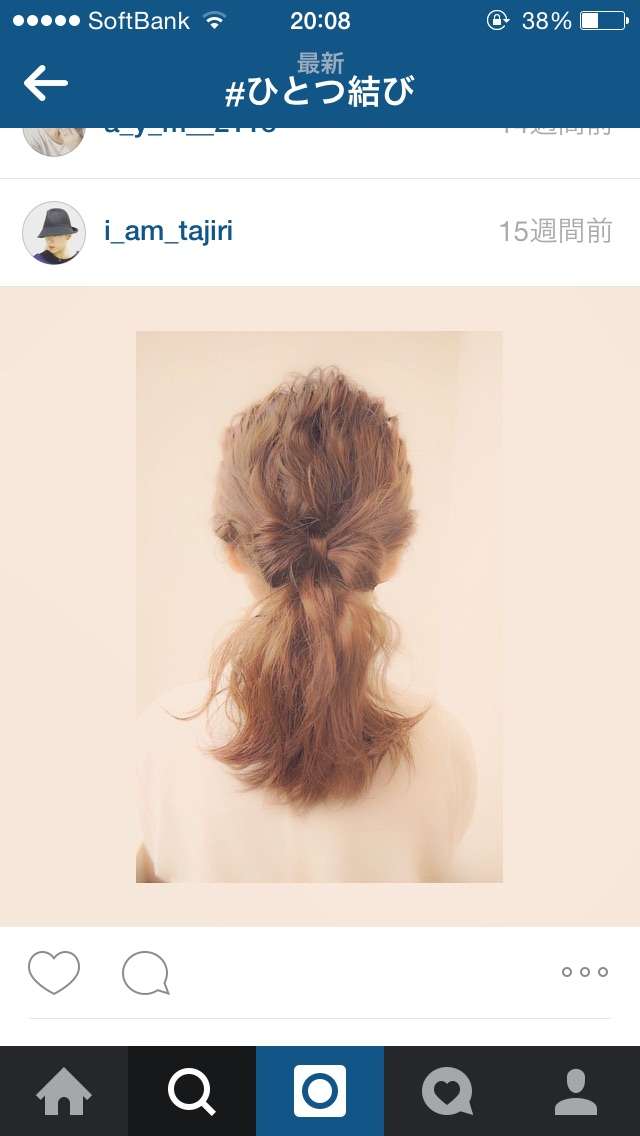Open the three-dot more options menu
This screenshot has width=640, height=1136.
pos(585,972)
